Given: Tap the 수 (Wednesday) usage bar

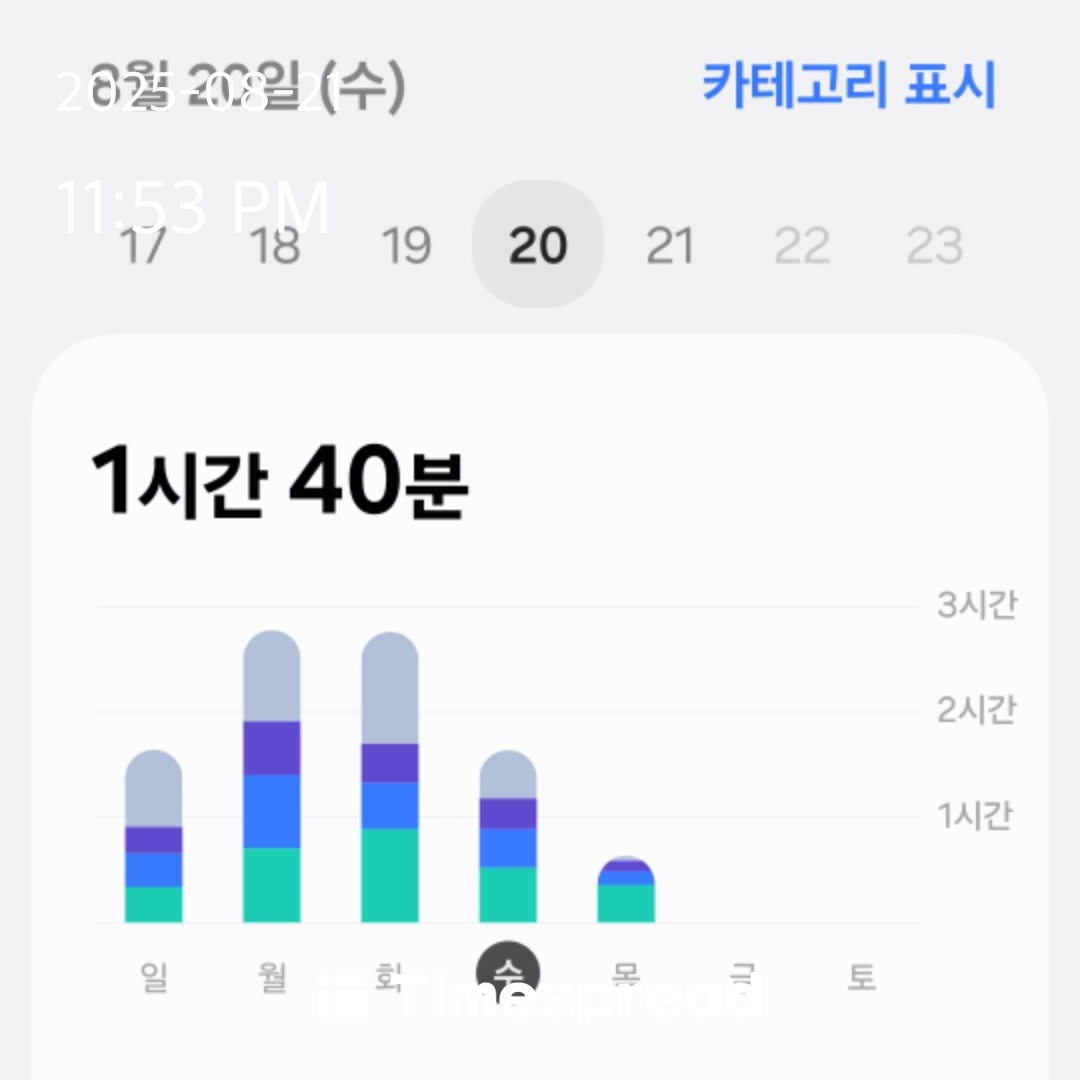Looking at the screenshot, I should coord(508,838).
